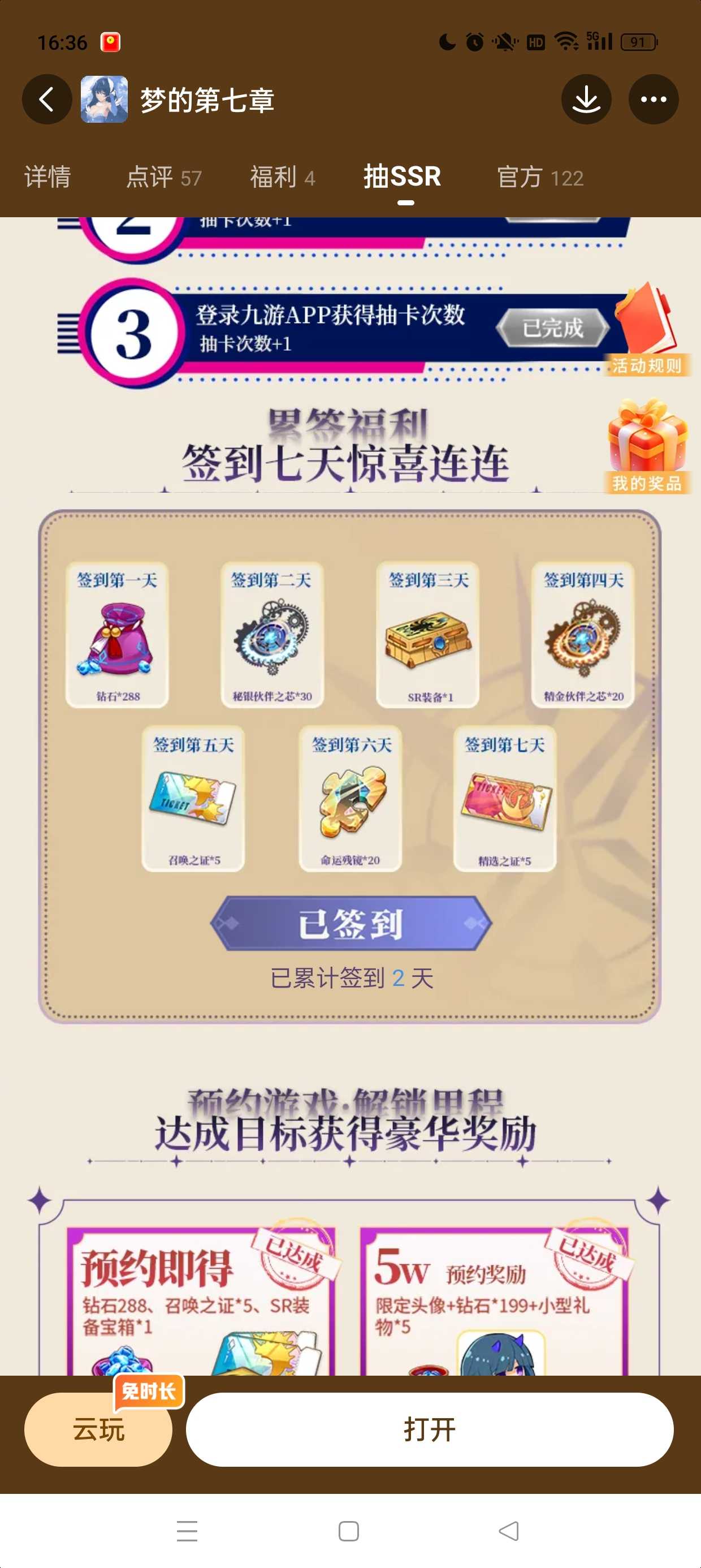
Task: Select the 钻石*288 day one reward card
Action: [x=118, y=634]
